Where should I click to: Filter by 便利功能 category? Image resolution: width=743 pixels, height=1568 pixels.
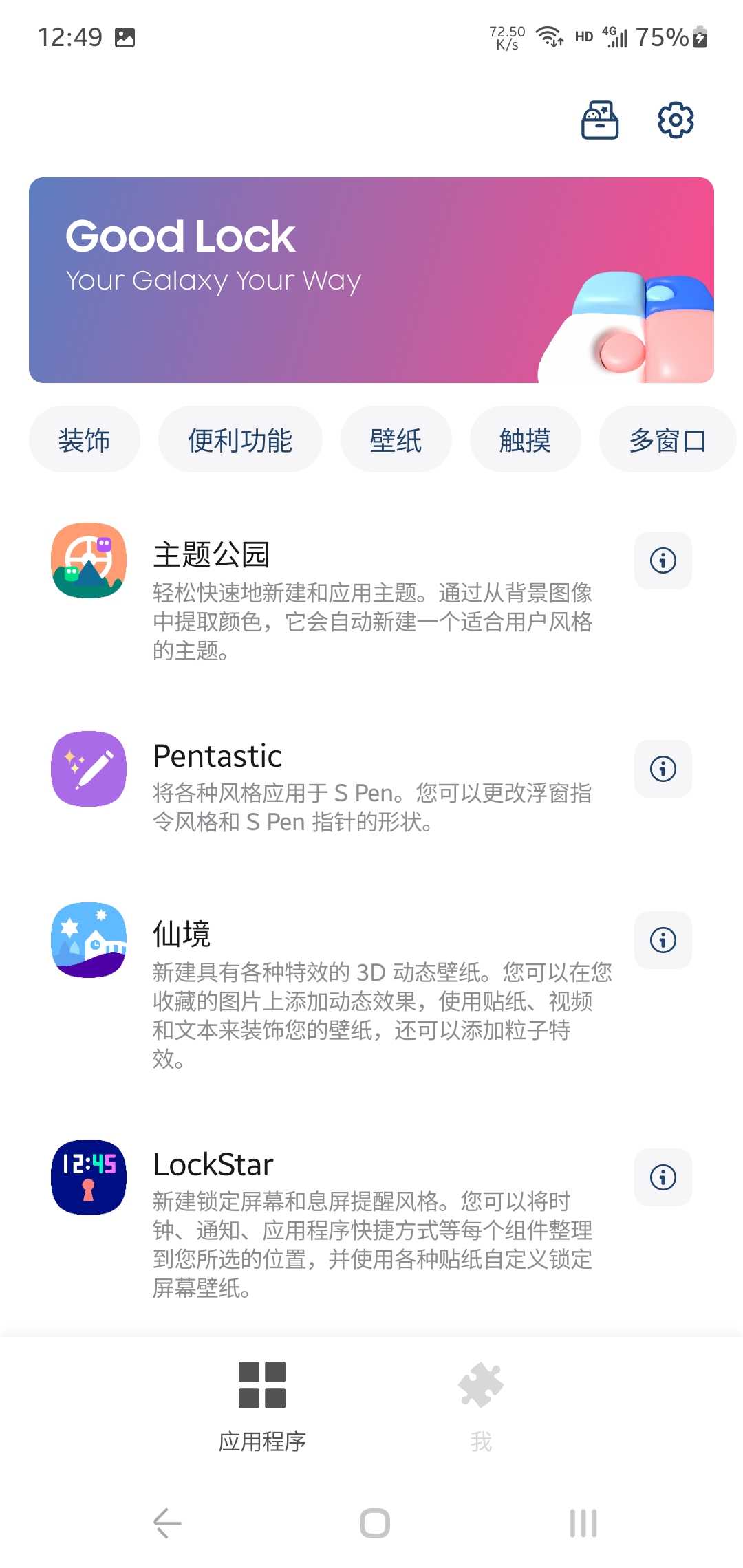tap(240, 440)
